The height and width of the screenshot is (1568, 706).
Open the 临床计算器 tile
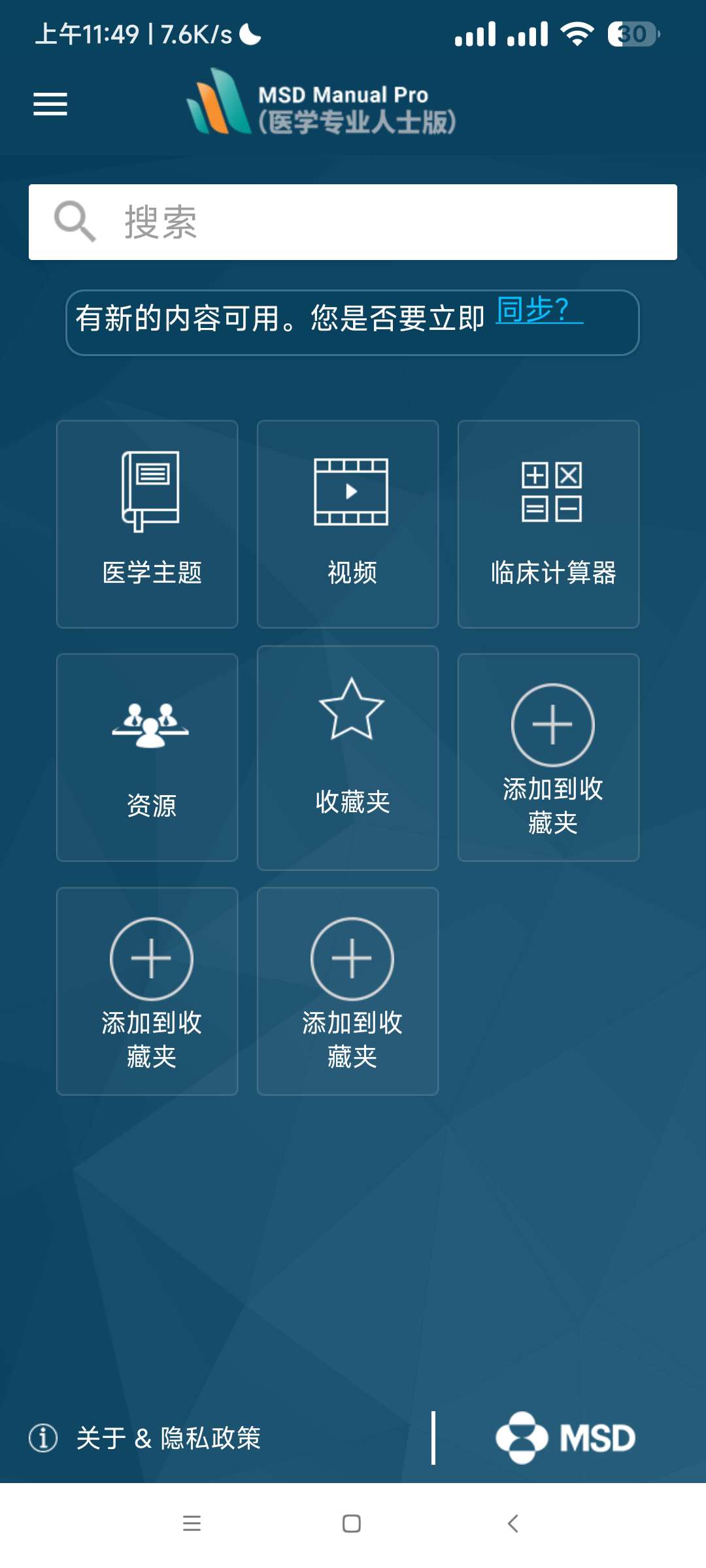(548, 524)
